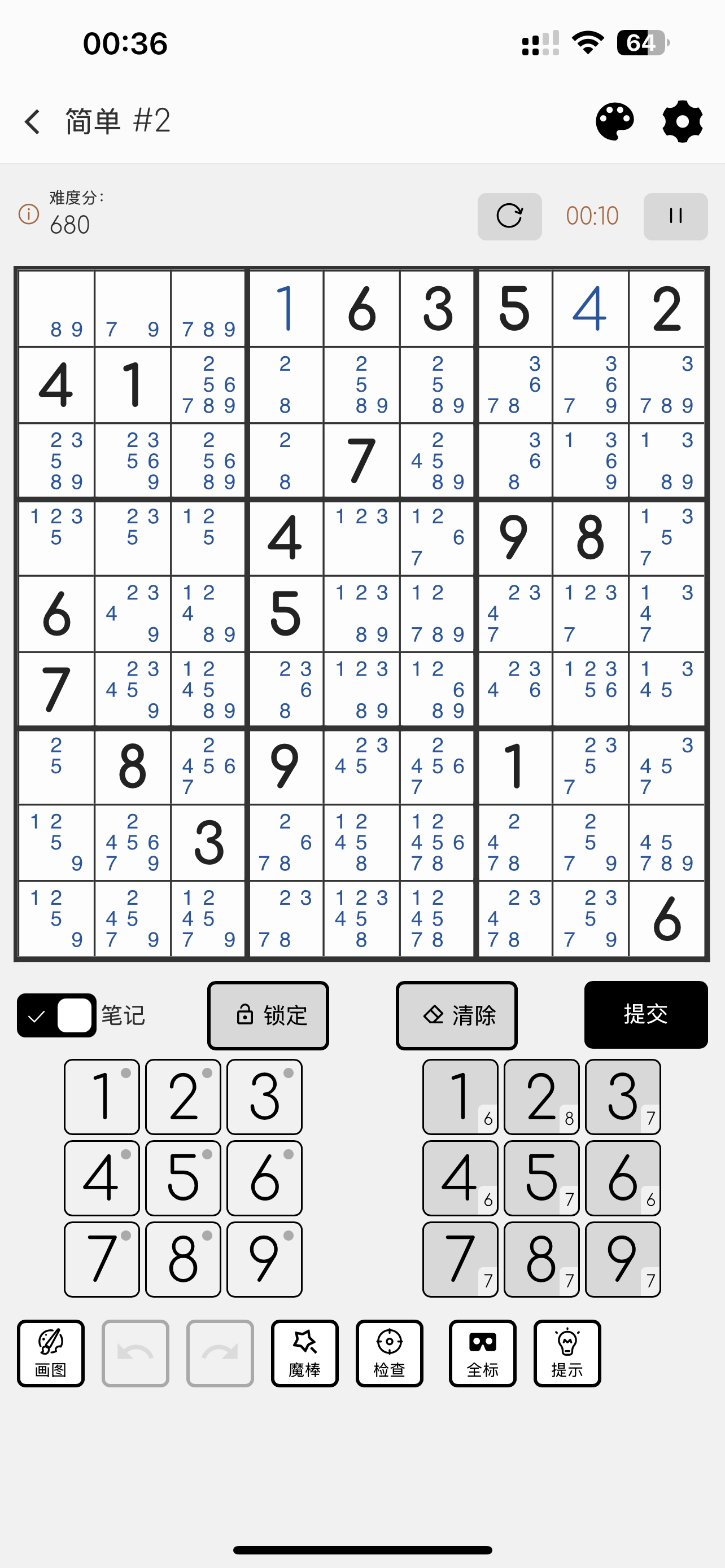Select note digit 9 on the left keypad
725x1568 pixels.
(264, 1259)
